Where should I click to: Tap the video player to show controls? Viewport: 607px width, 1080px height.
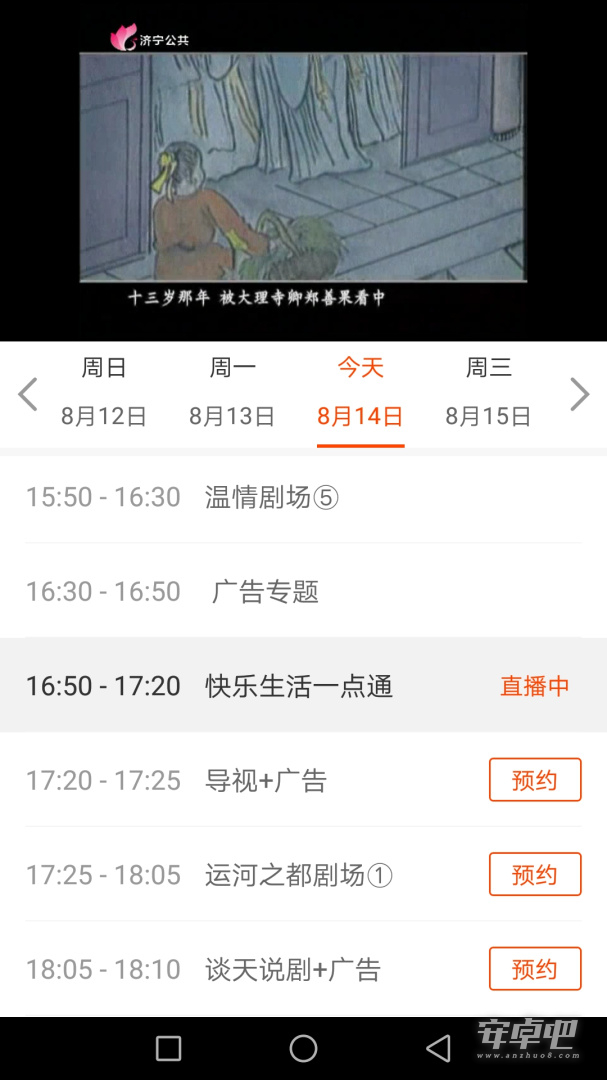303,171
